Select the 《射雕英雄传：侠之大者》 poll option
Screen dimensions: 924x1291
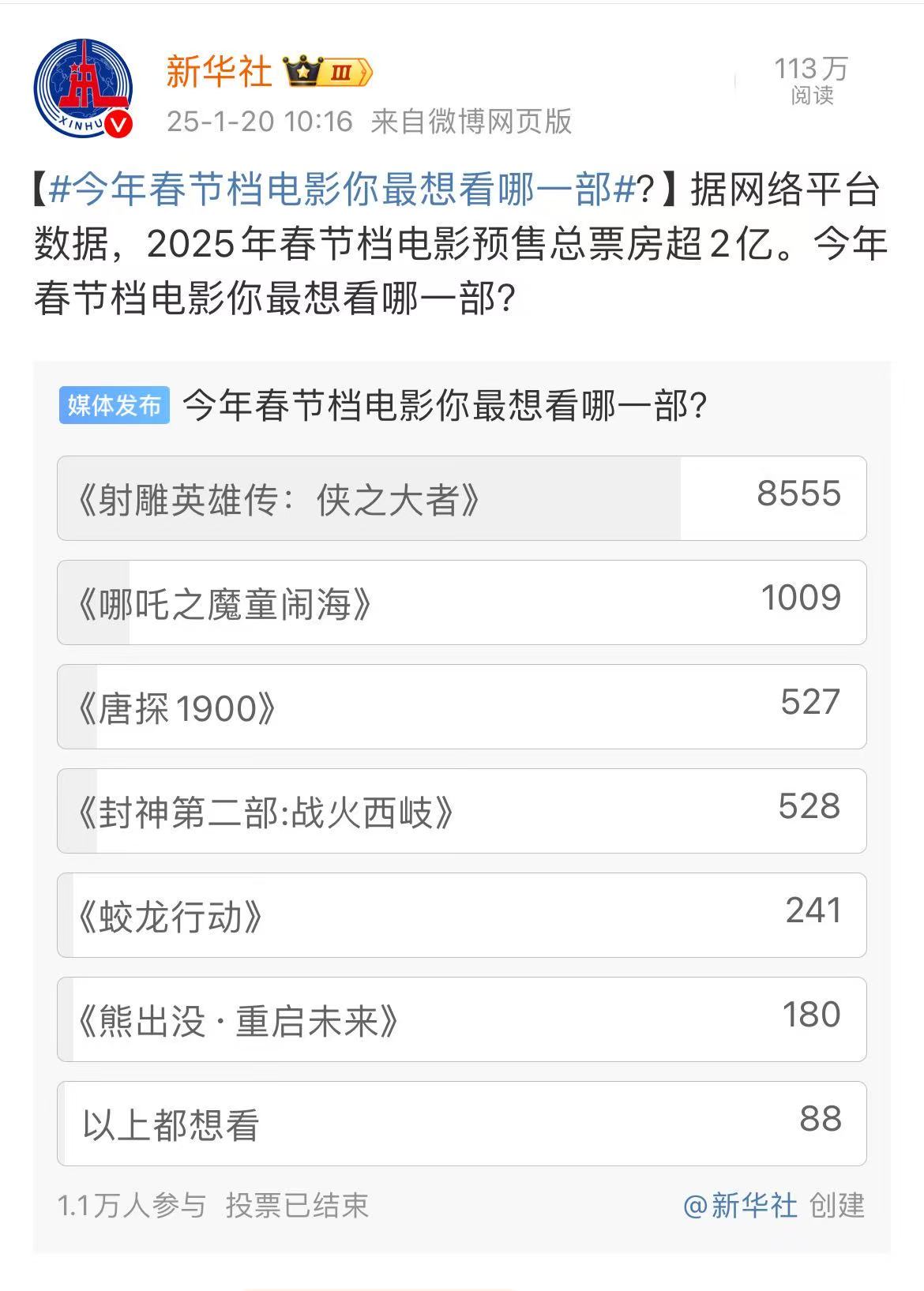(461, 498)
